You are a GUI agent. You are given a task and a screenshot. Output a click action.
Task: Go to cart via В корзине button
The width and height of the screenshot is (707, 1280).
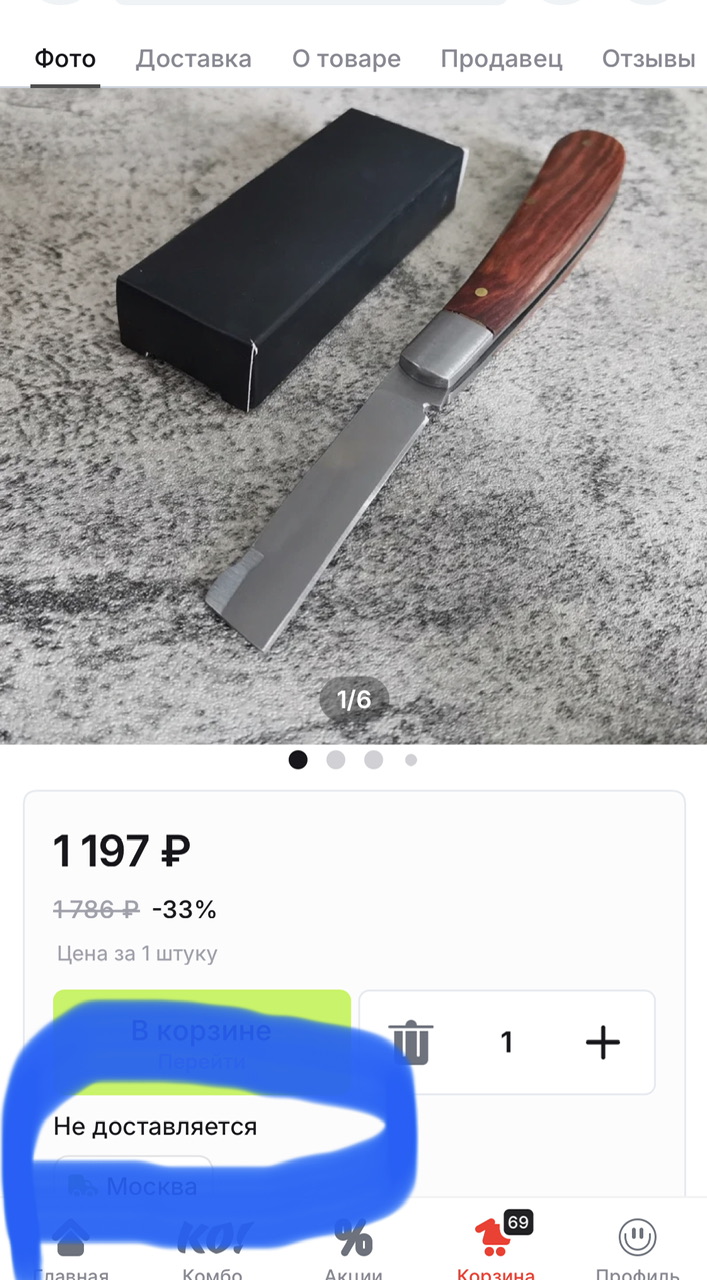coord(201,1041)
